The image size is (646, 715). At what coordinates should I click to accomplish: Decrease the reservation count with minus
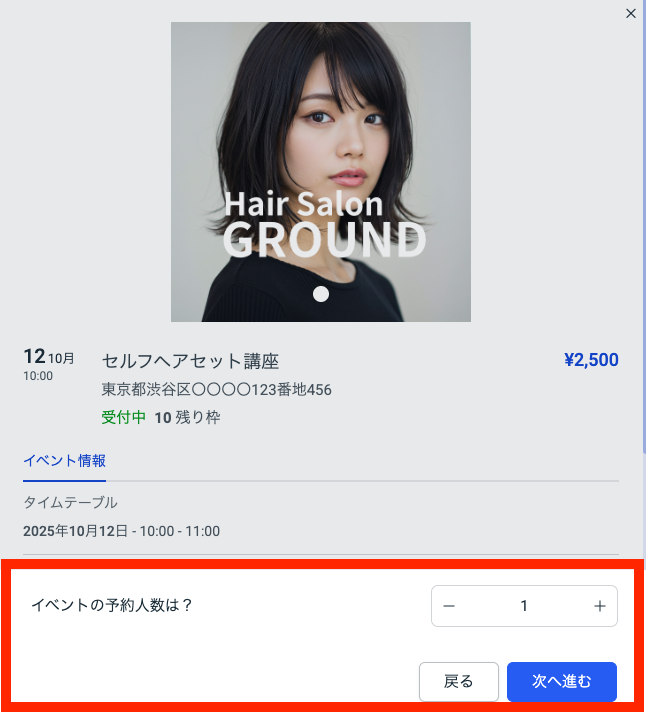[x=450, y=606]
